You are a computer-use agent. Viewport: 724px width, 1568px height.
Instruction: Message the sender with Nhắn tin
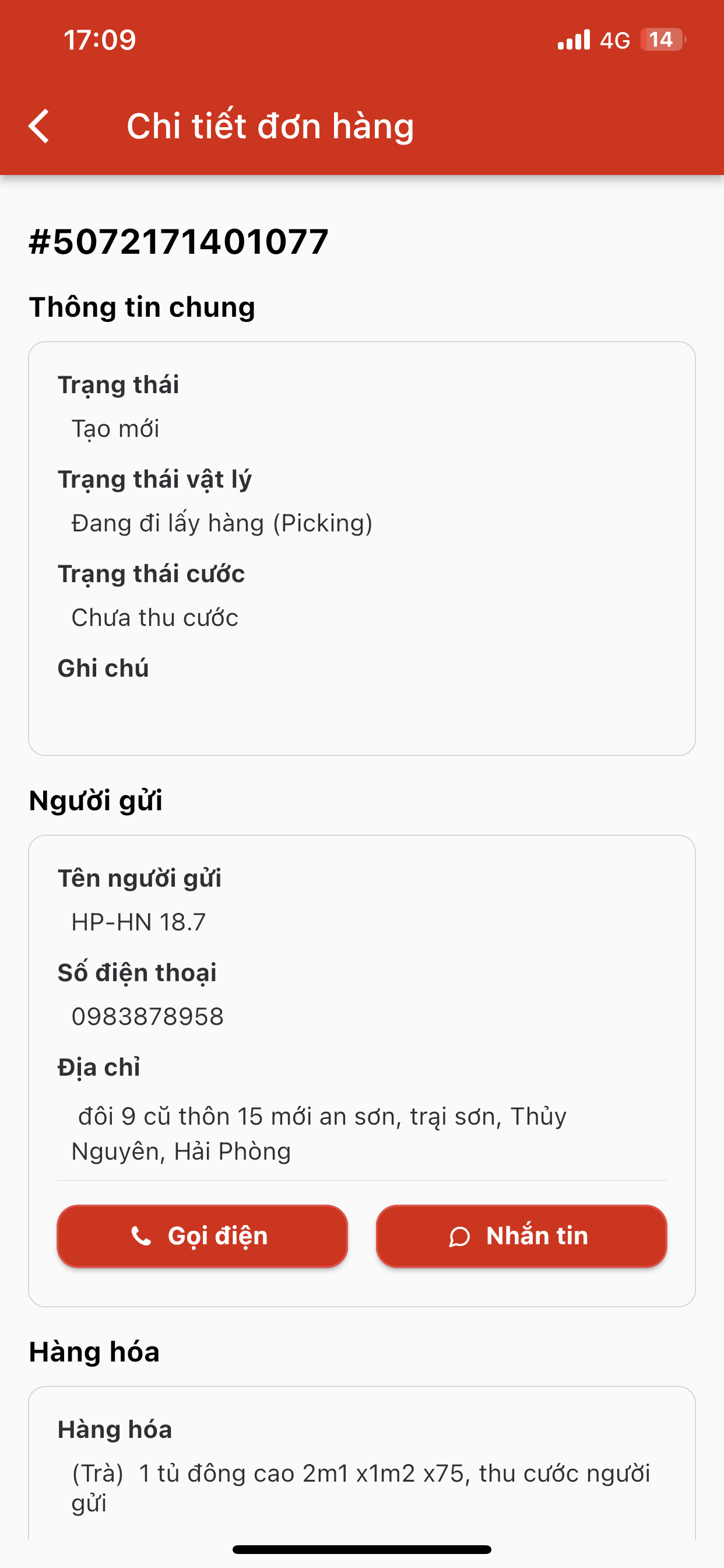[x=521, y=1236]
